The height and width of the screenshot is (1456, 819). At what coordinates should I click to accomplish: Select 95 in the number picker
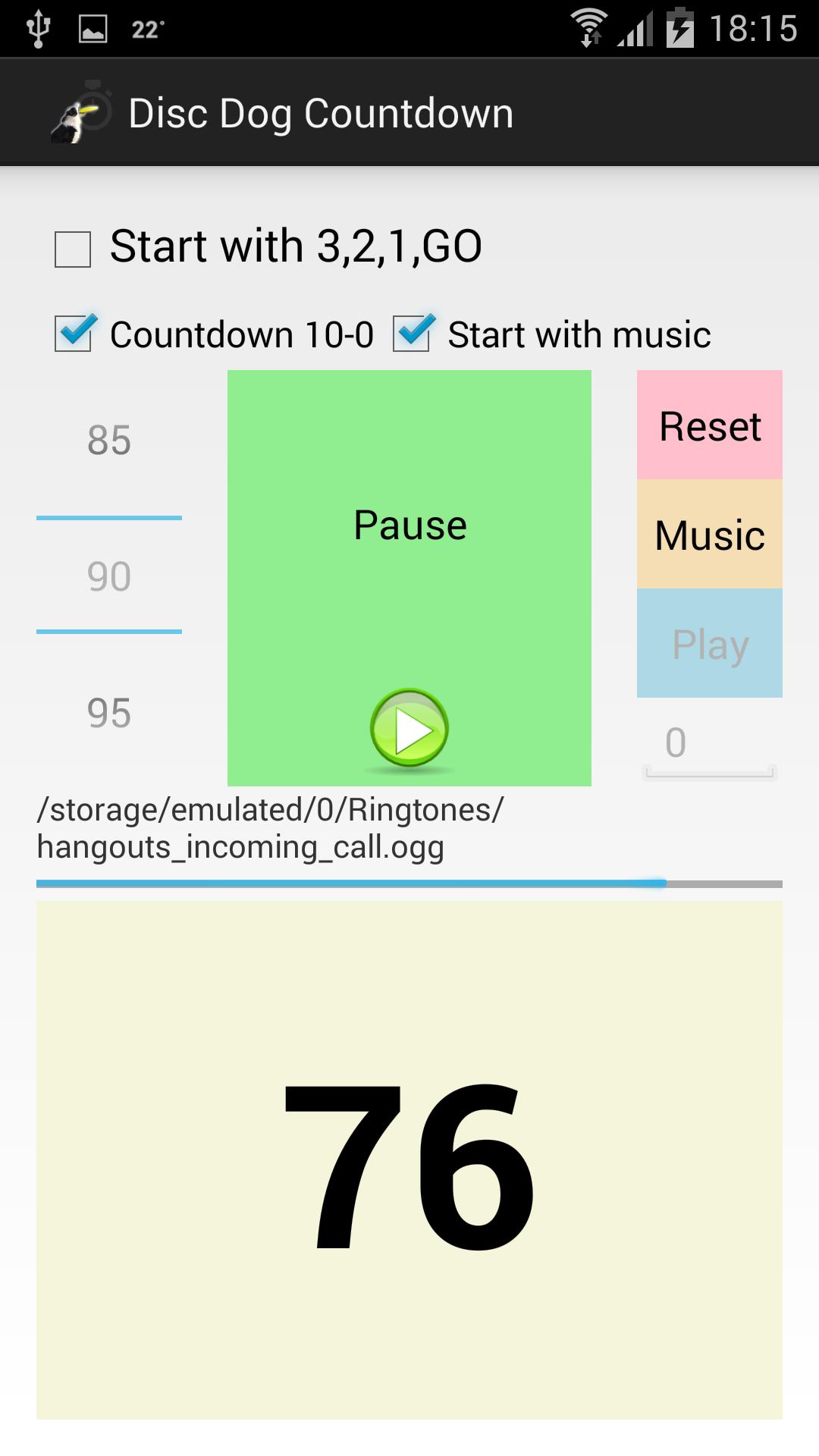coord(109,714)
